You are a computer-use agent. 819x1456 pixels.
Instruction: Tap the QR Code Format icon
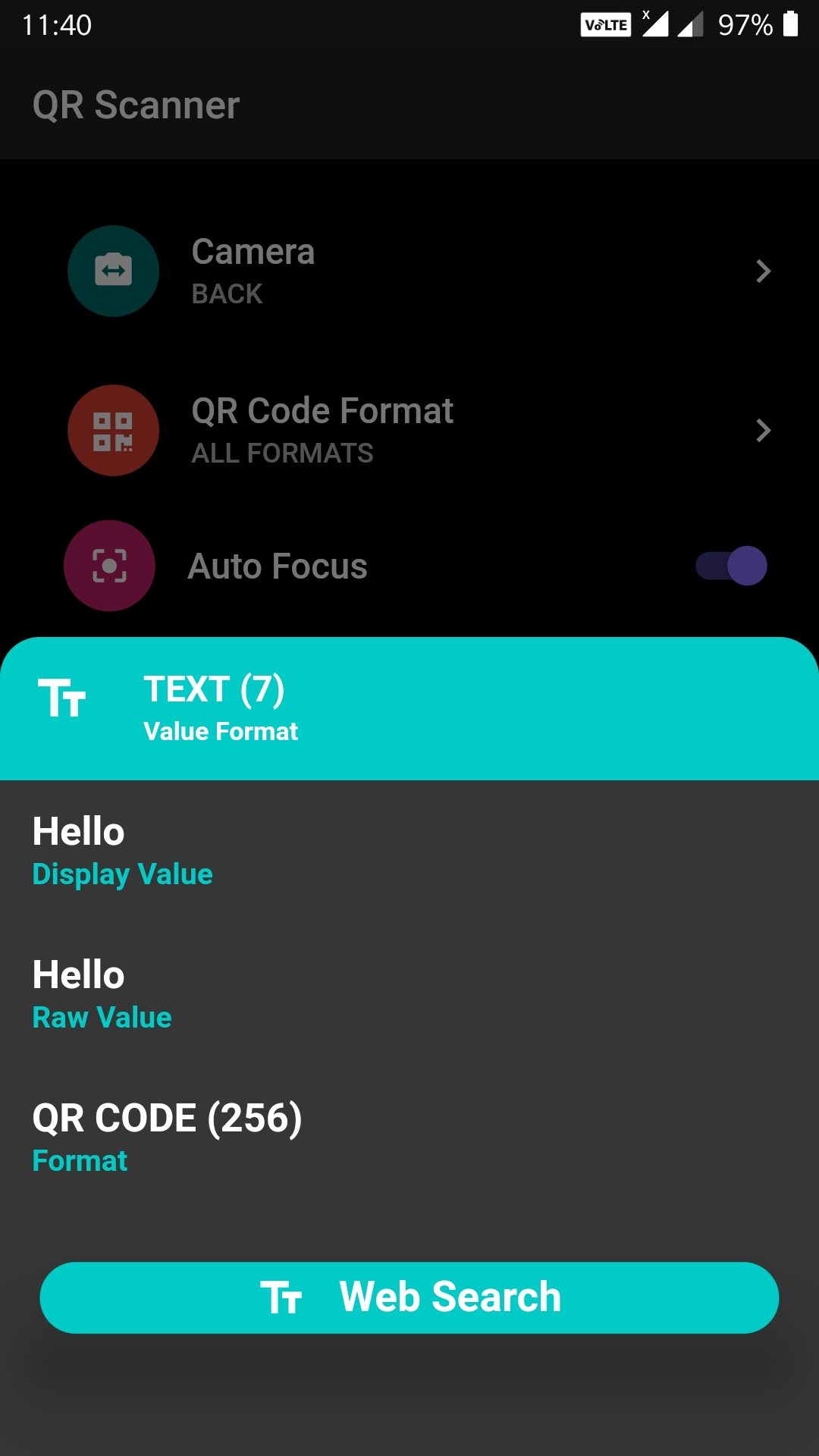(112, 430)
